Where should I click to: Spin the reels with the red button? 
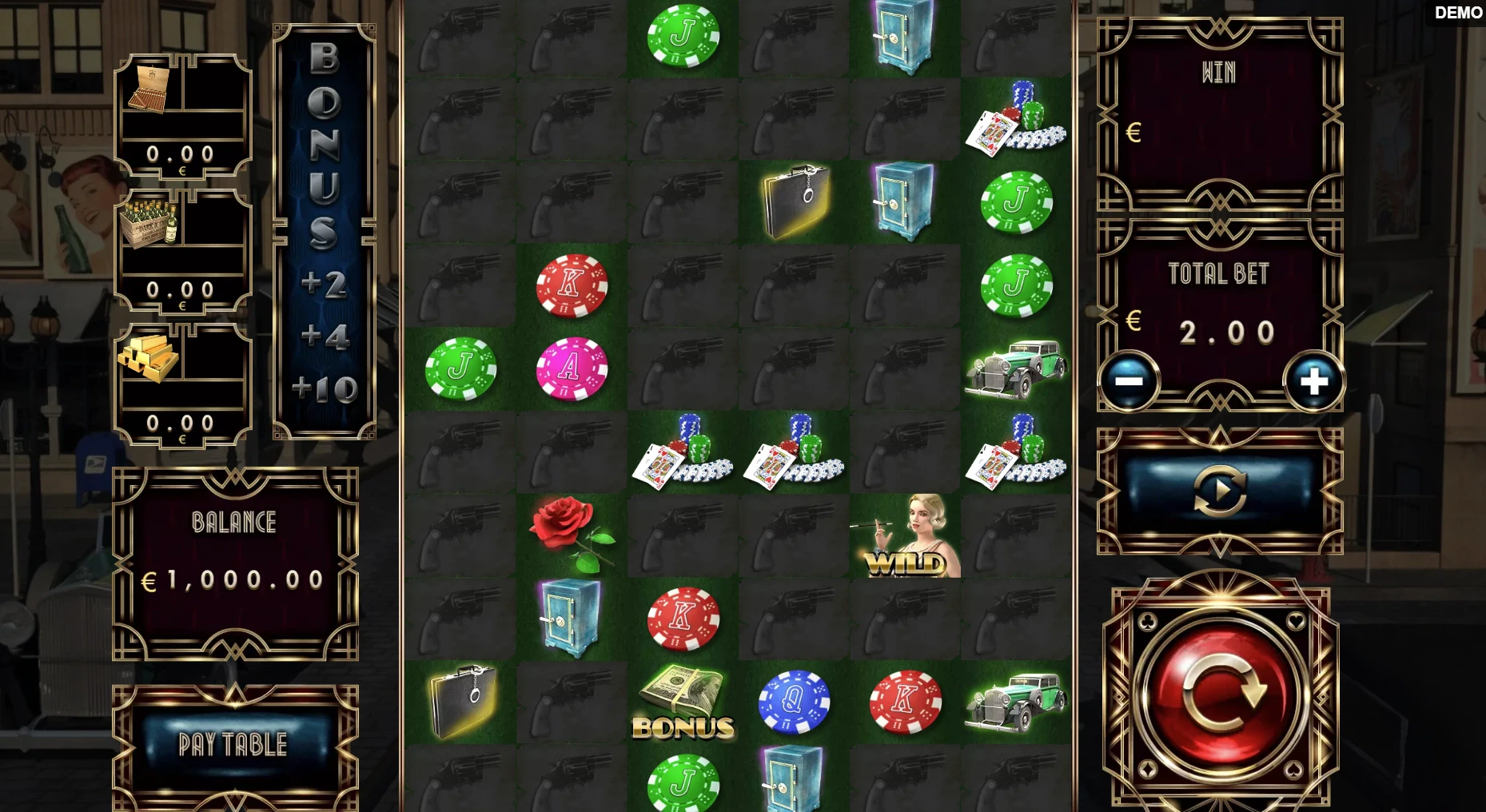1220,691
